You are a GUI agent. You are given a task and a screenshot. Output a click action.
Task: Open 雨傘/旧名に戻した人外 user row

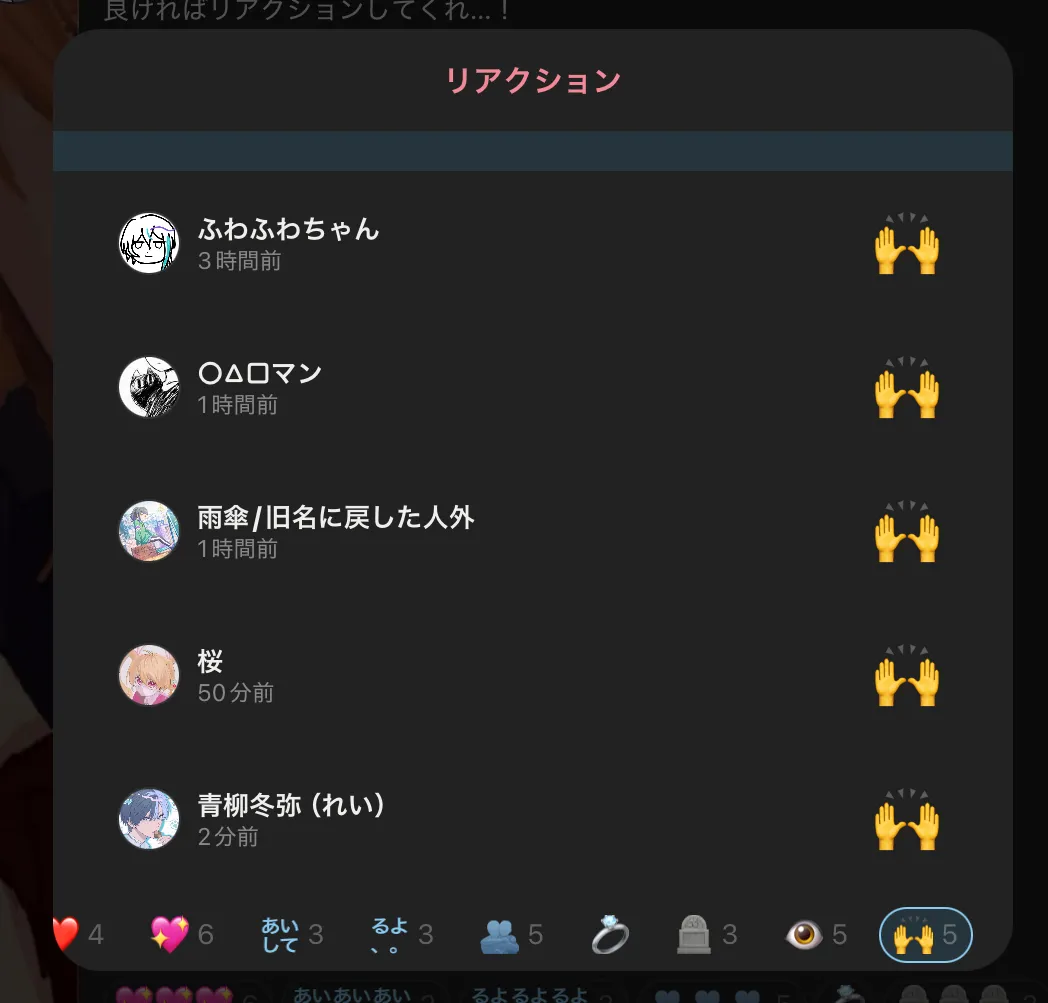click(x=335, y=531)
